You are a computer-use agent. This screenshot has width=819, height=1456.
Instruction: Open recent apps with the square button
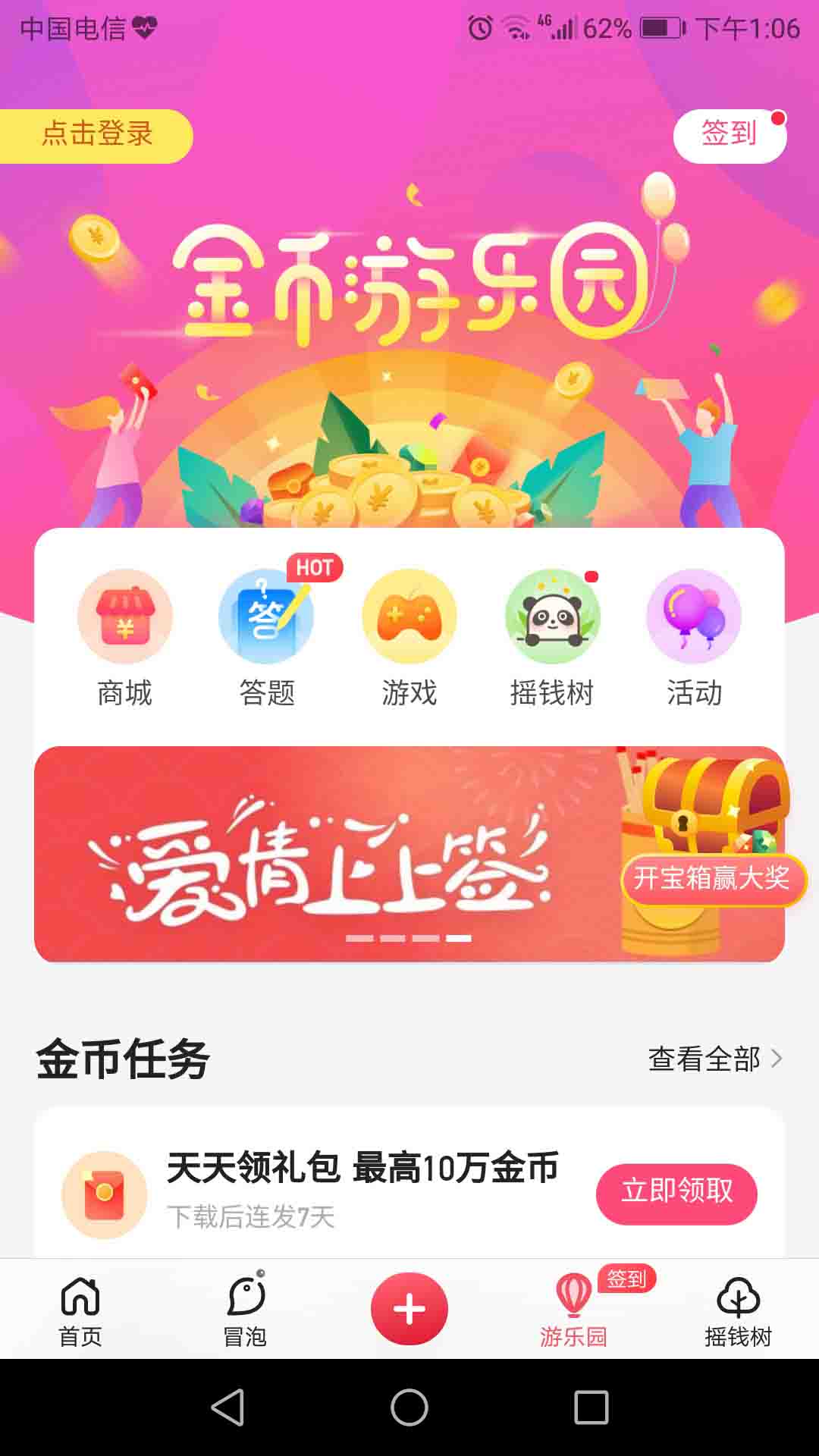[x=591, y=1407]
